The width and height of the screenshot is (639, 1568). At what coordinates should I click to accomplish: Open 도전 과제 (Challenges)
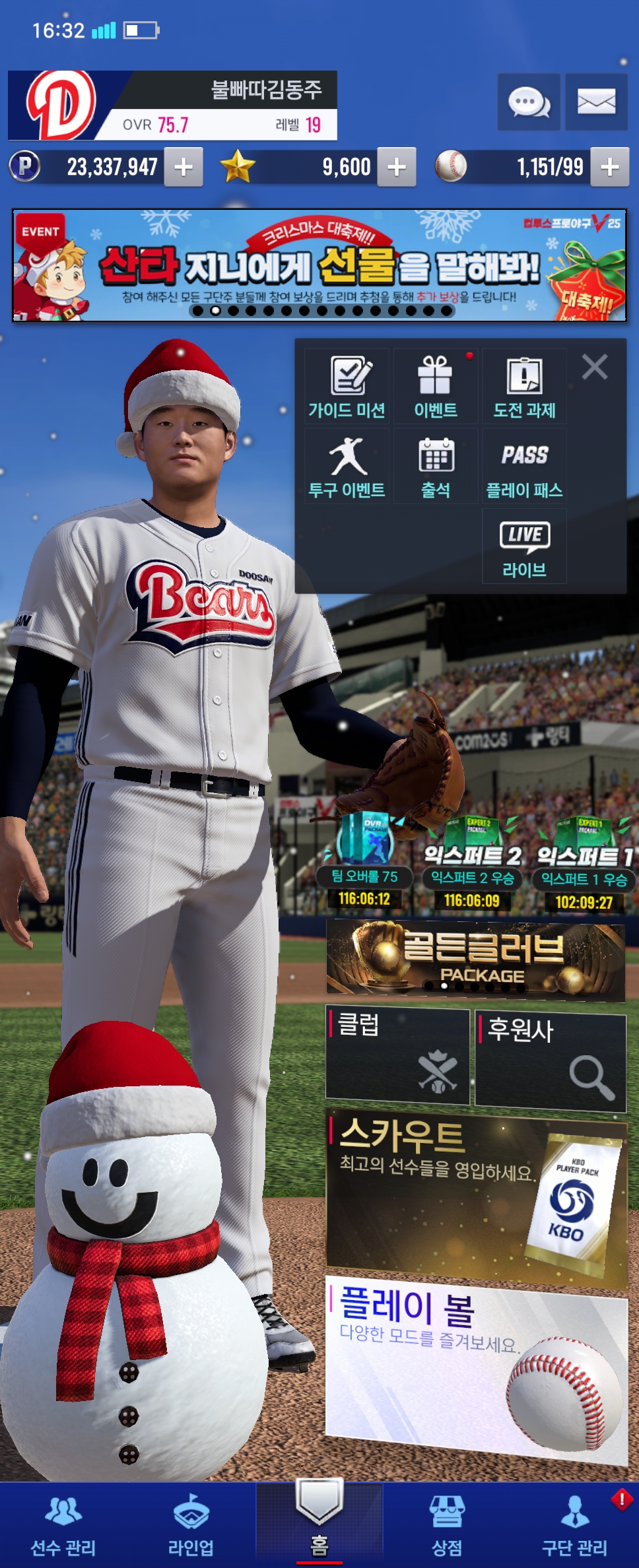(524, 387)
